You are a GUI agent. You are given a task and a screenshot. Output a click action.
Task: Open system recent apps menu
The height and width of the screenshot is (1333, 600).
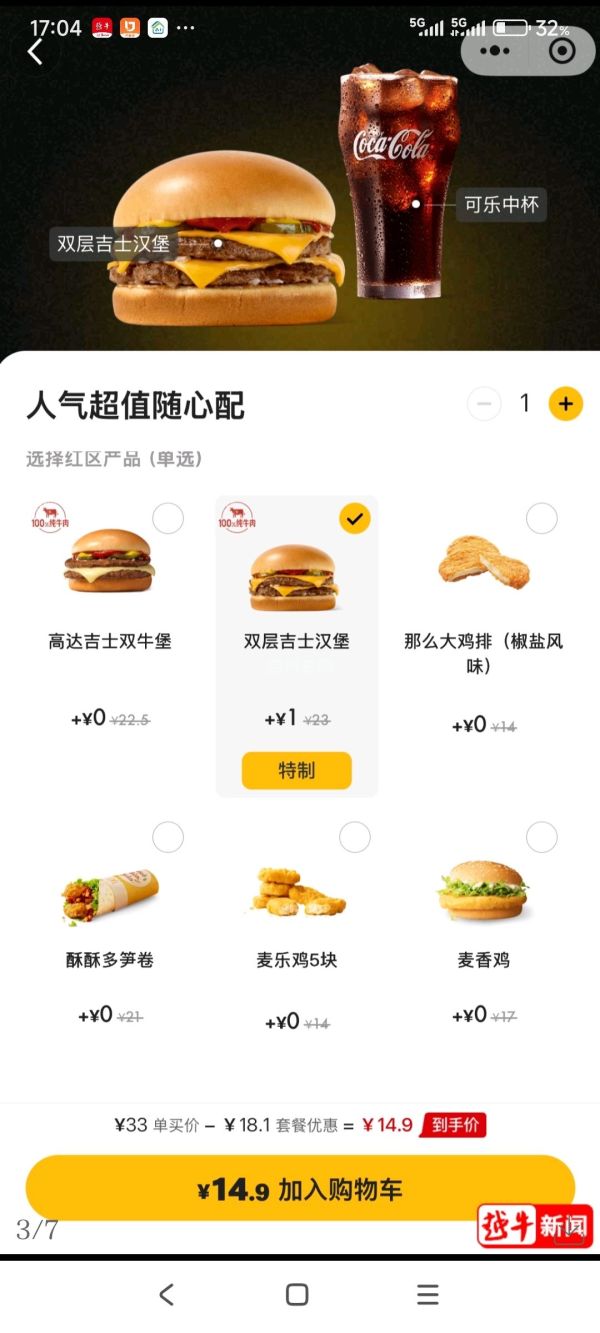coord(428,1294)
